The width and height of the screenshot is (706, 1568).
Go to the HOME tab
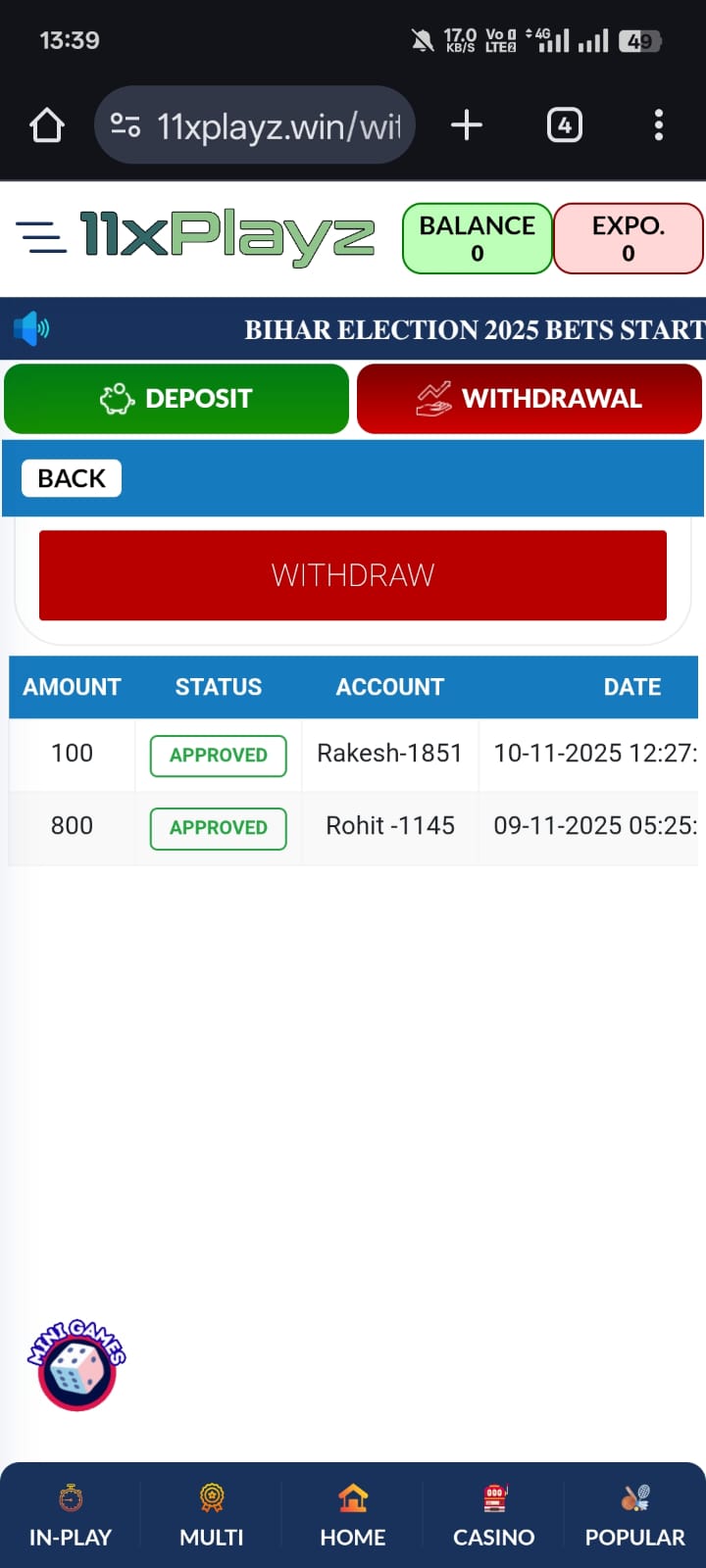click(x=353, y=1515)
